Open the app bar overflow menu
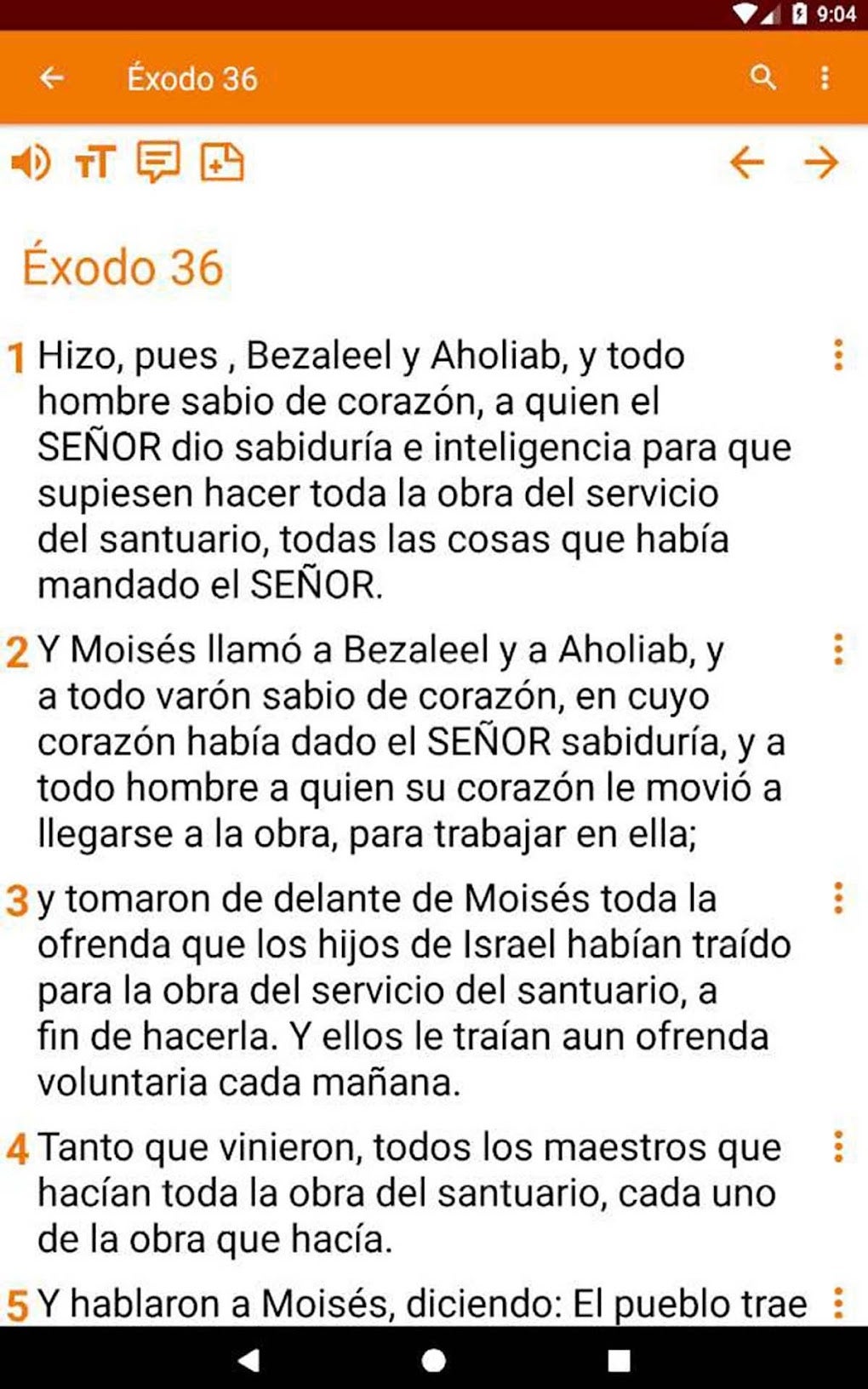Viewport: 868px width, 1389px height. coord(824,77)
